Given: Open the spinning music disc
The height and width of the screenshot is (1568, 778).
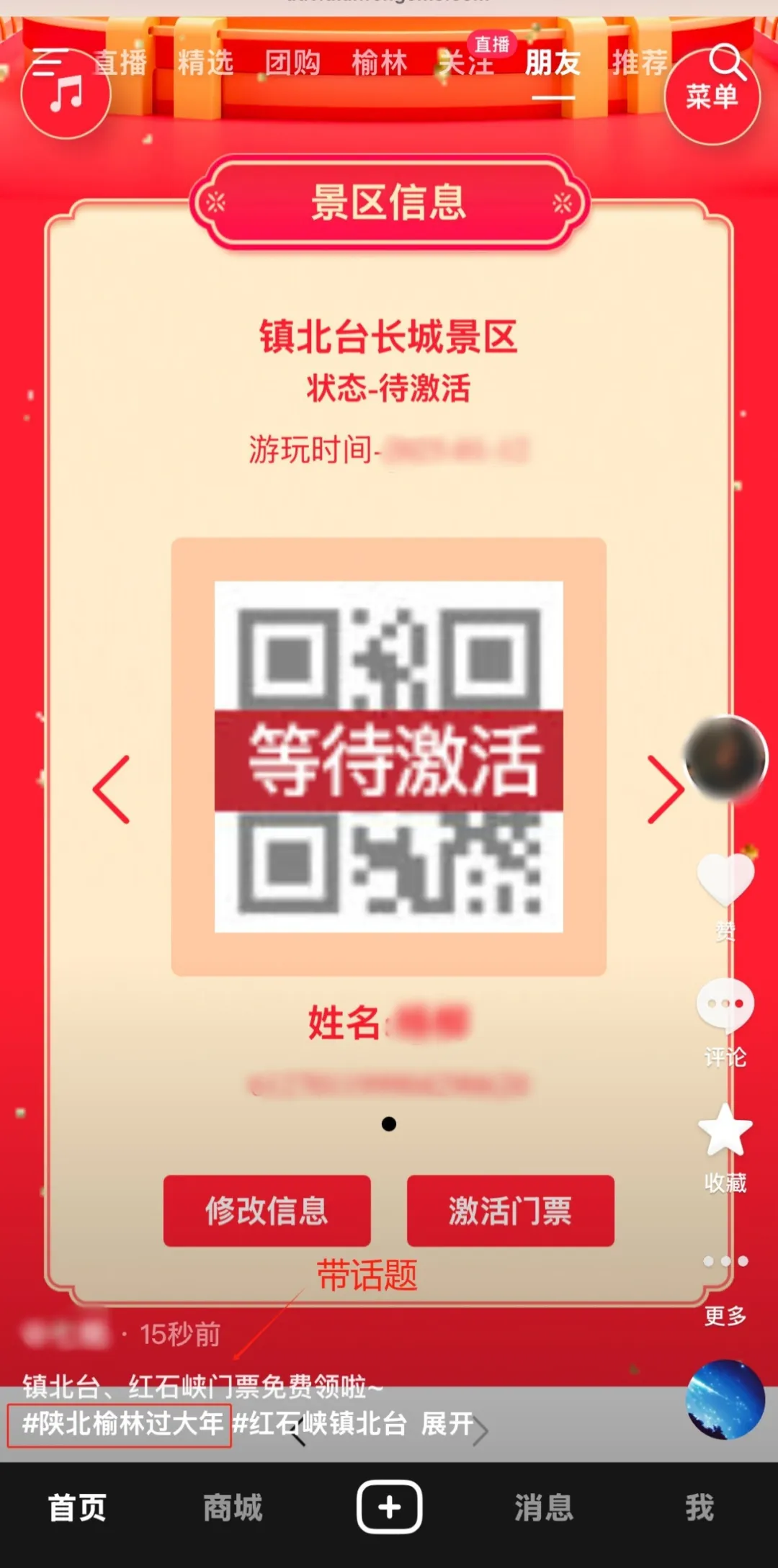Looking at the screenshot, I should point(725,1399).
